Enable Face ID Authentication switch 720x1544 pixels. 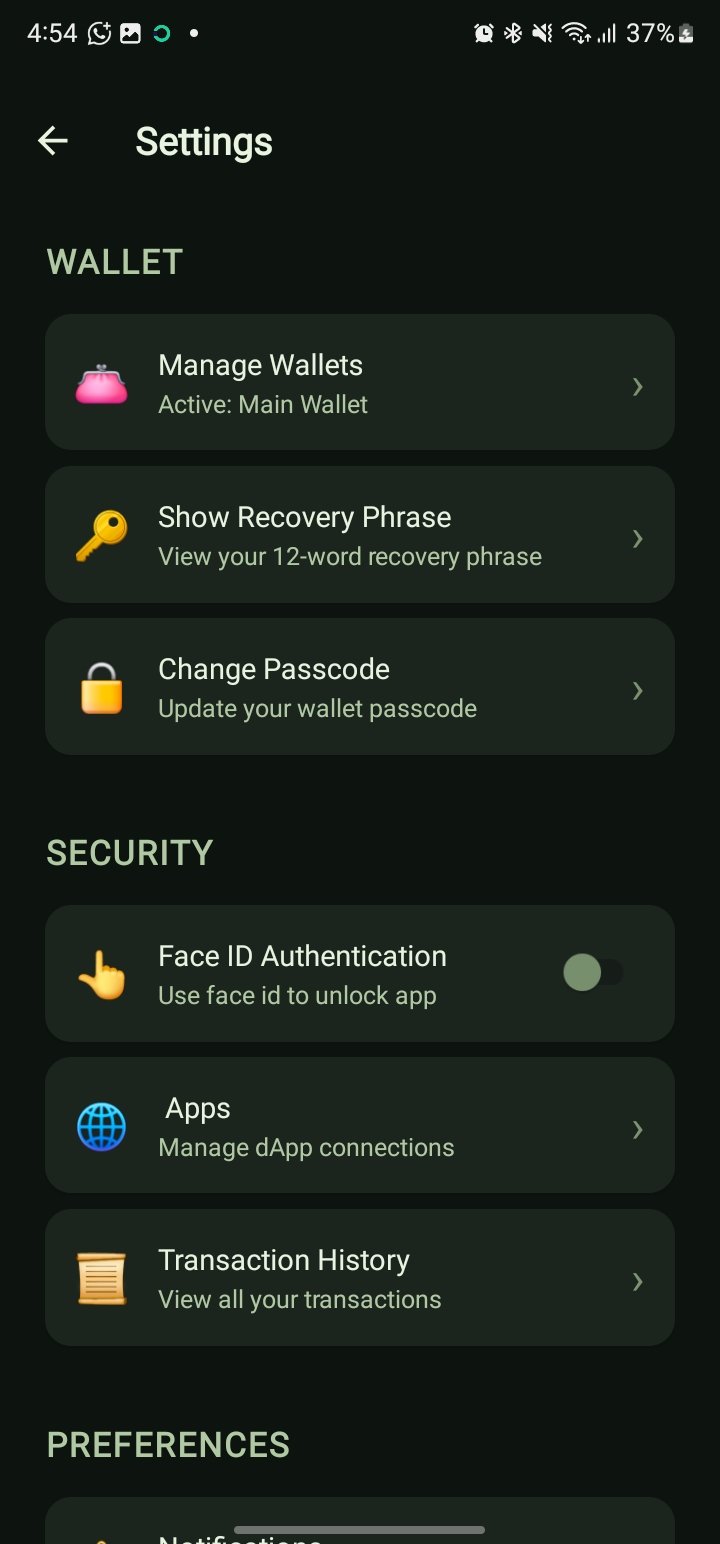pyautogui.click(x=593, y=973)
